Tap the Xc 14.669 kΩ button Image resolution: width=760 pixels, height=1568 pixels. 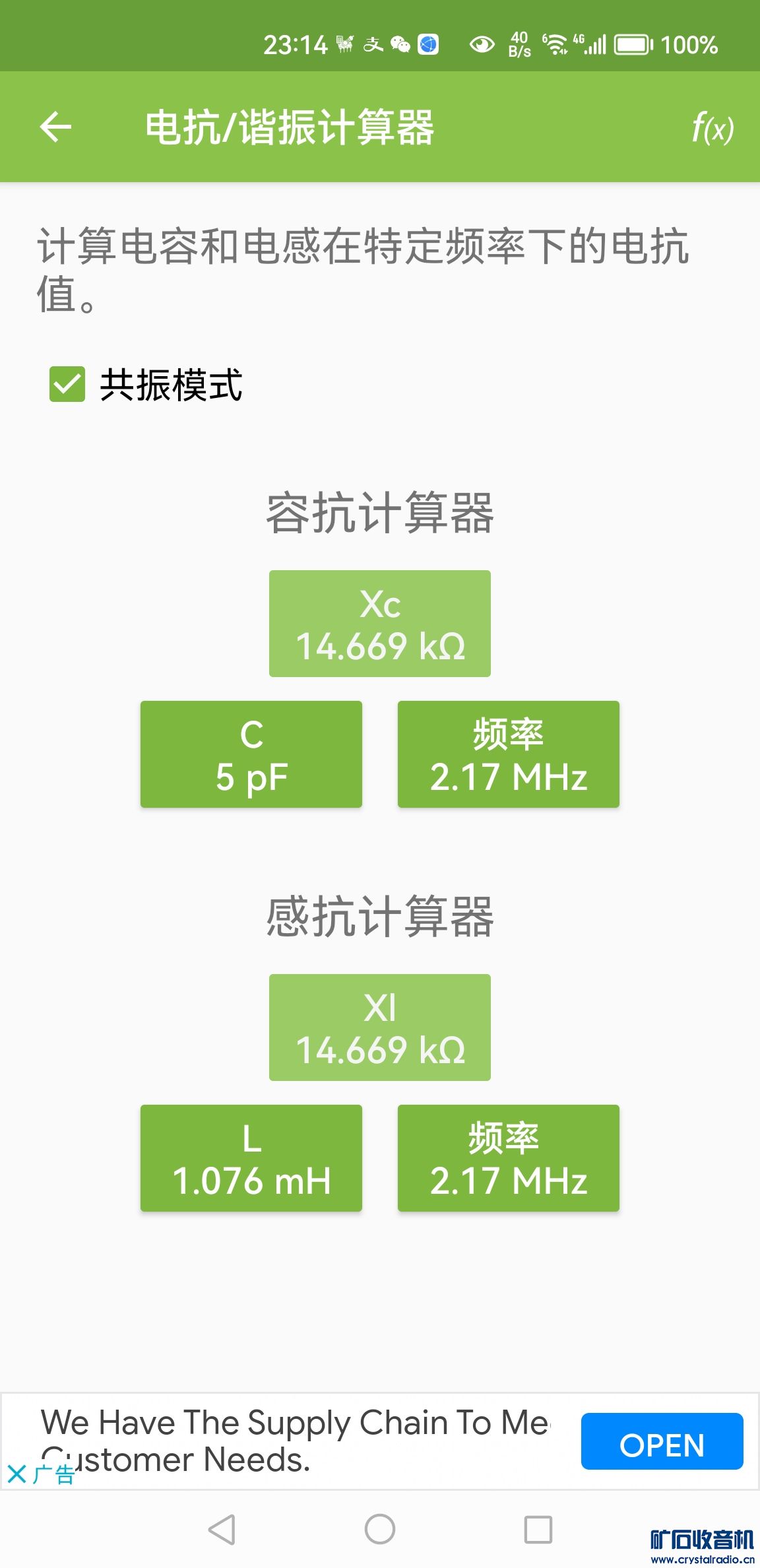pos(379,624)
